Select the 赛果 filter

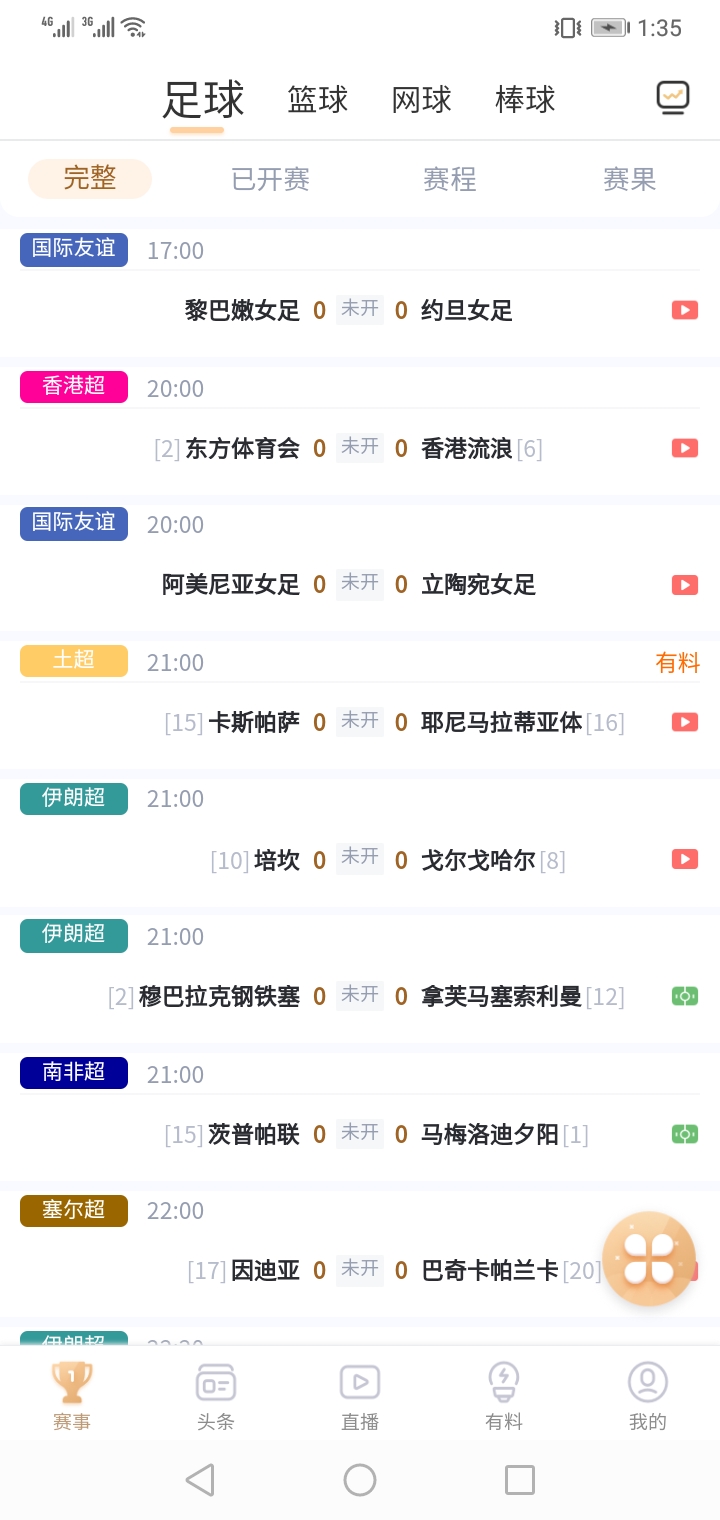pyautogui.click(x=629, y=179)
